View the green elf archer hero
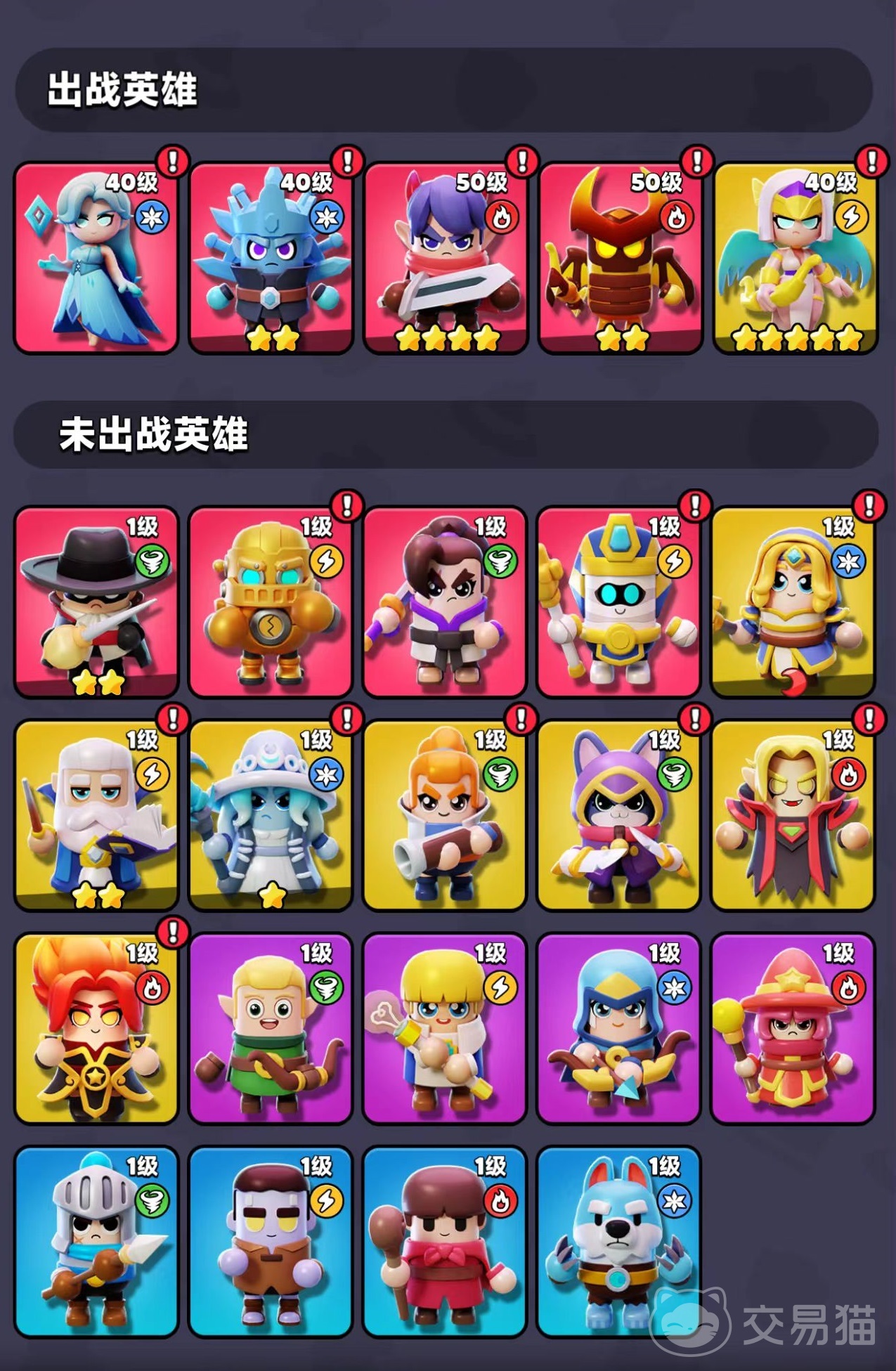896x1371 pixels. [x=271, y=1029]
